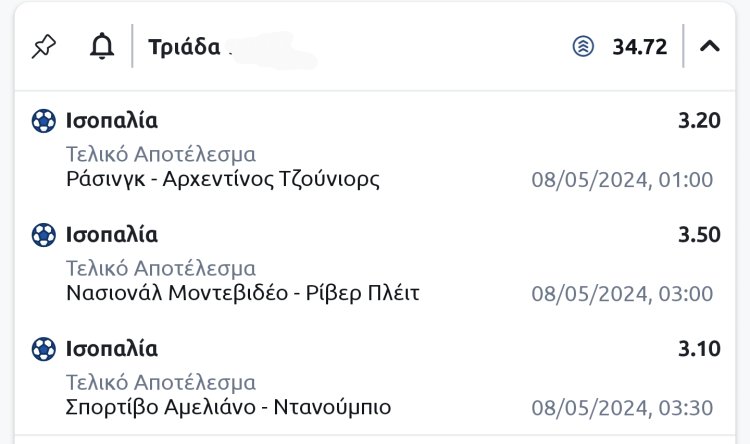
Task: Open the Ράσινγκ - Αρχεντίνος Τζούνιορς match
Action: tap(222, 180)
